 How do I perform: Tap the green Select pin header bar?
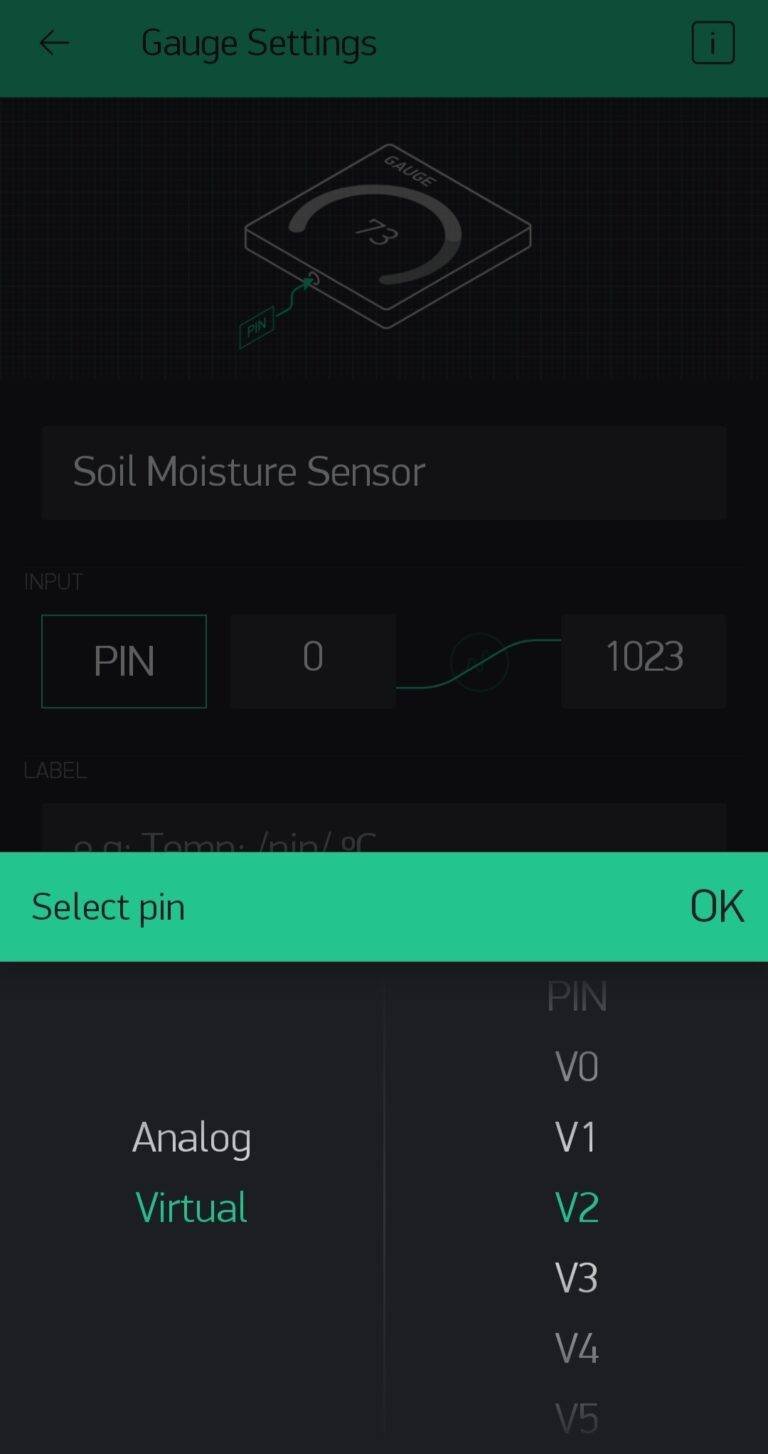pyautogui.click(x=300, y=905)
